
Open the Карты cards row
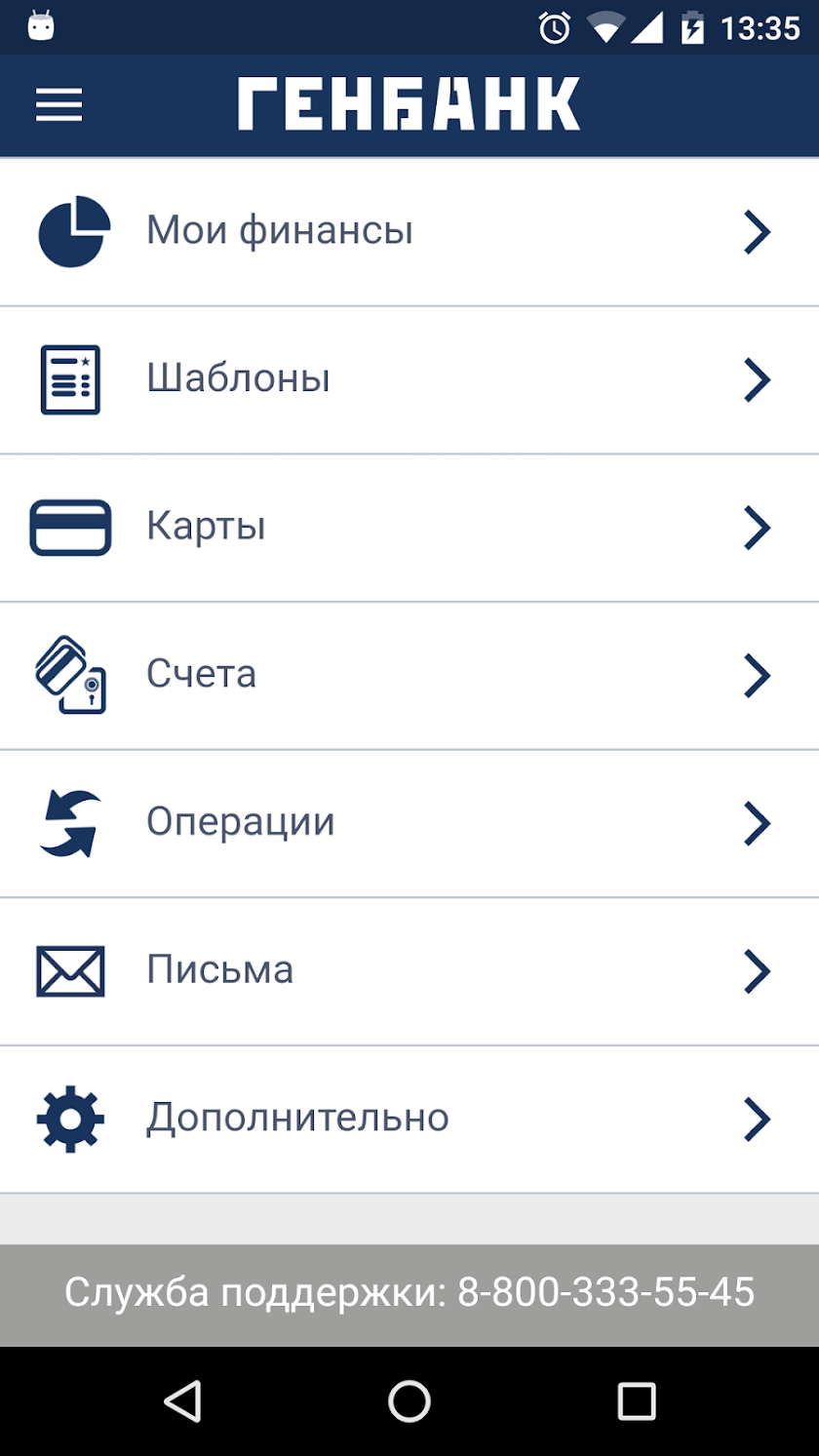409,528
